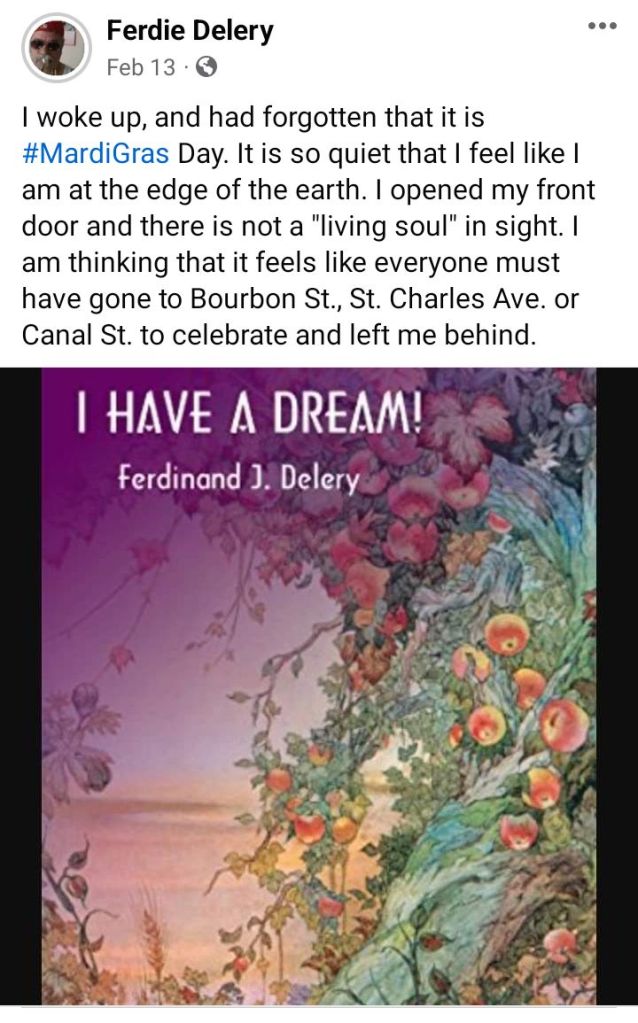Open the post's three-dot options menu
Screen dimensions: 638x1023
(602, 26)
